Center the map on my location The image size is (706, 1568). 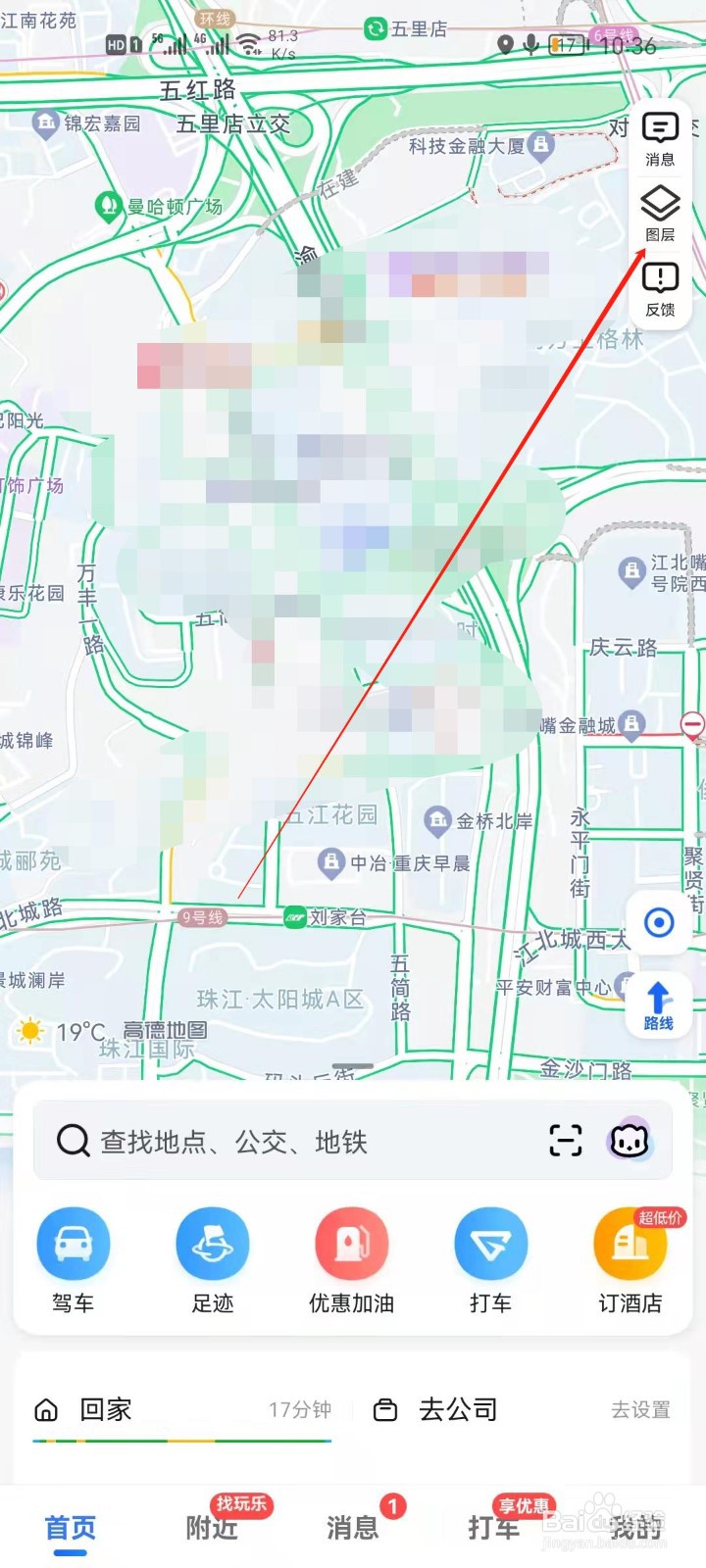point(659,922)
